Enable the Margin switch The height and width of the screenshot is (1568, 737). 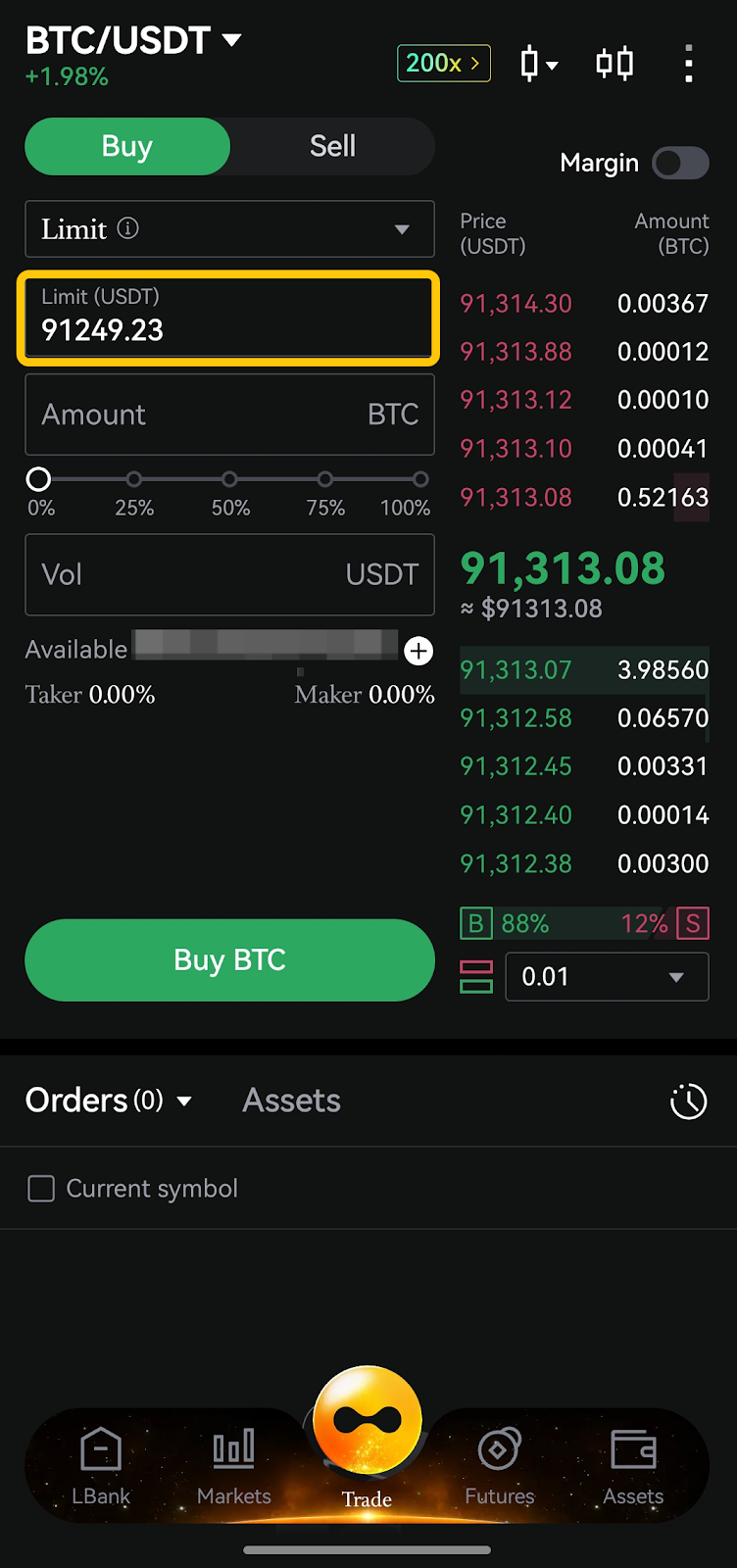[681, 163]
